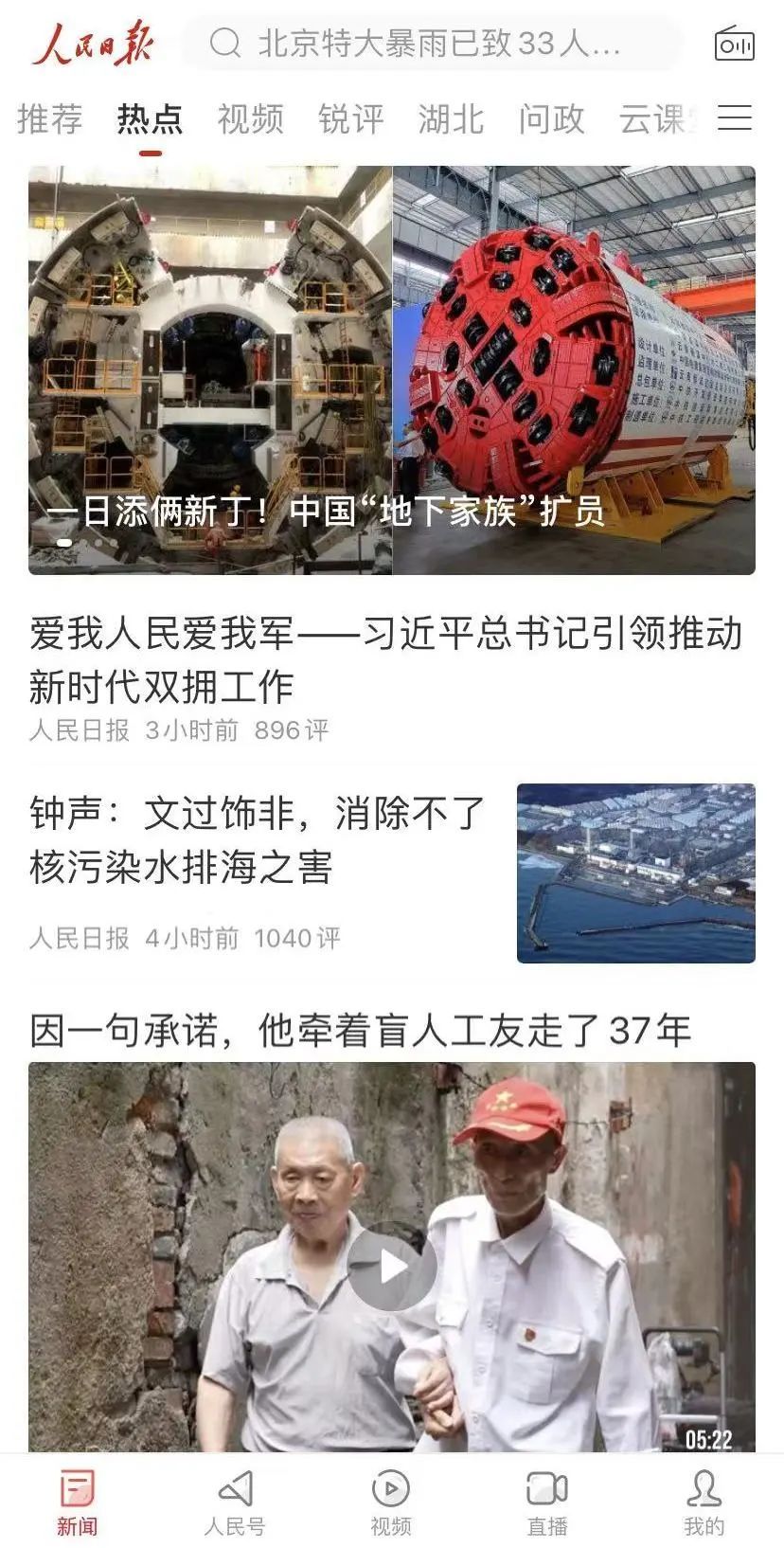Switch to 人民号 in bottom navigation
Screen dimensions: 784x1548
click(x=235, y=1503)
